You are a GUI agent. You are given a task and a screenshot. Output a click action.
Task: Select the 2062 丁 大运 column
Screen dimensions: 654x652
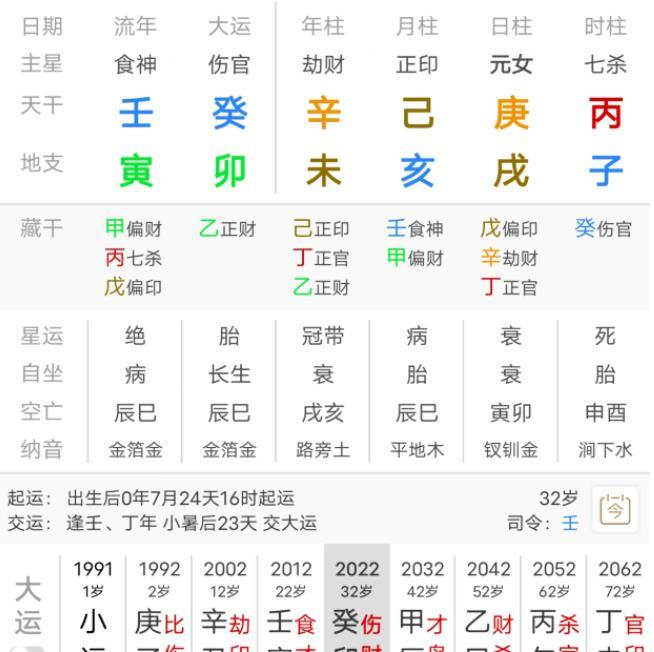pos(620,600)
